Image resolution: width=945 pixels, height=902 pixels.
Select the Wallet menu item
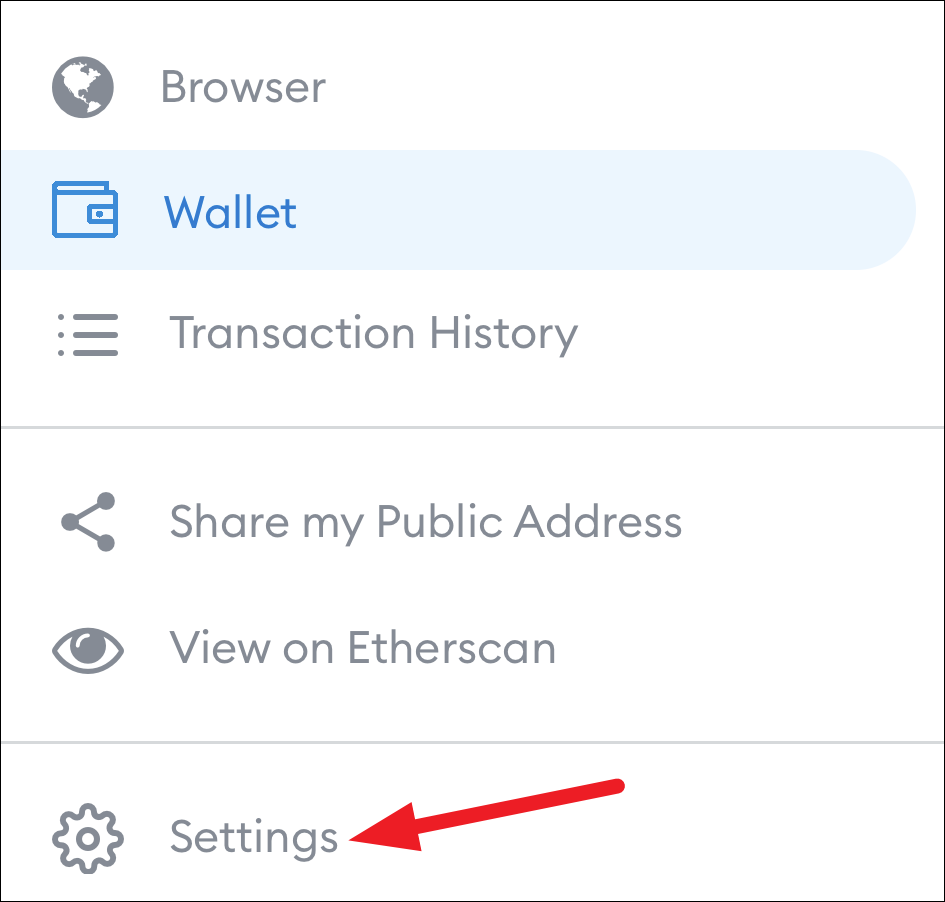point(230,212)
